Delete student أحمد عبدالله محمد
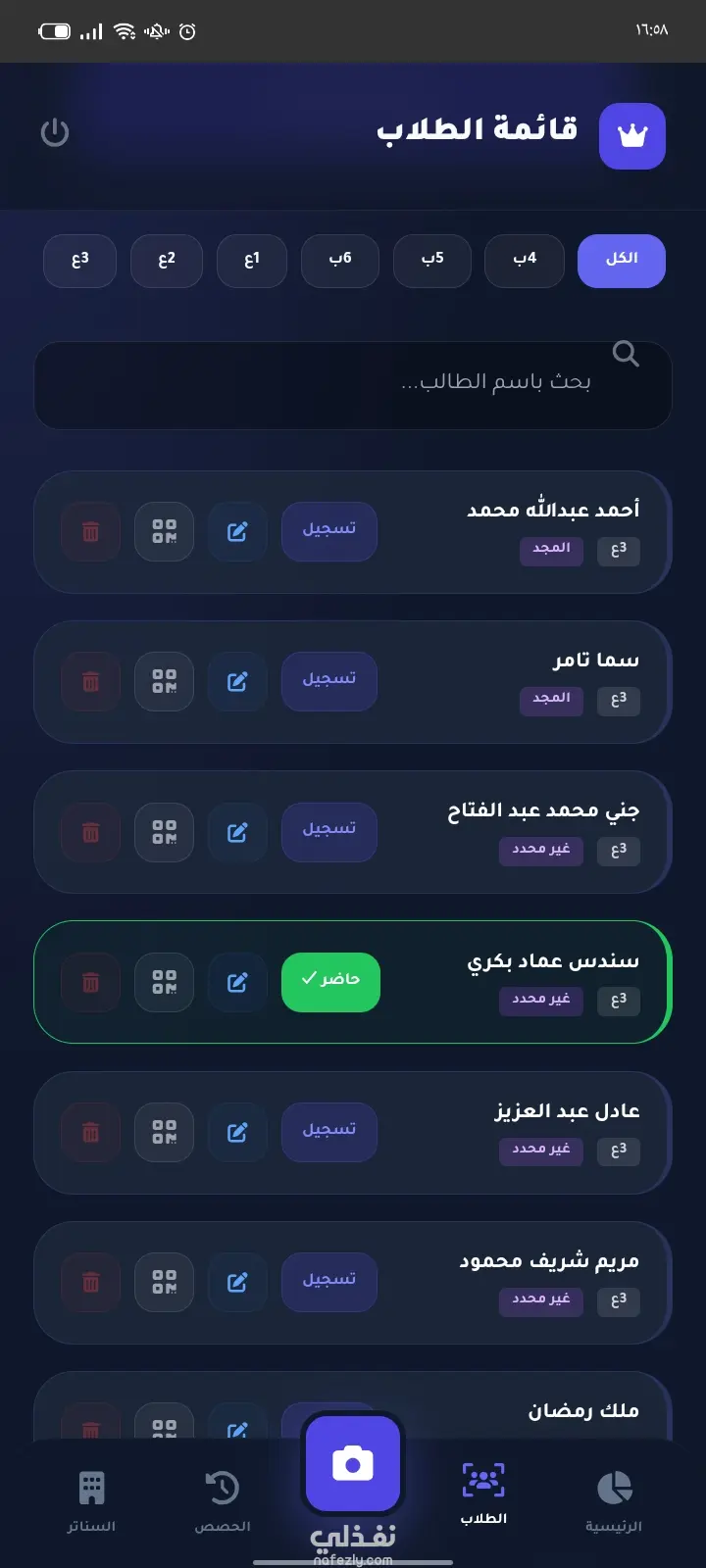The height and width of the screenshot is (1568, 706). pyautogui.click(x=91, y=531)
